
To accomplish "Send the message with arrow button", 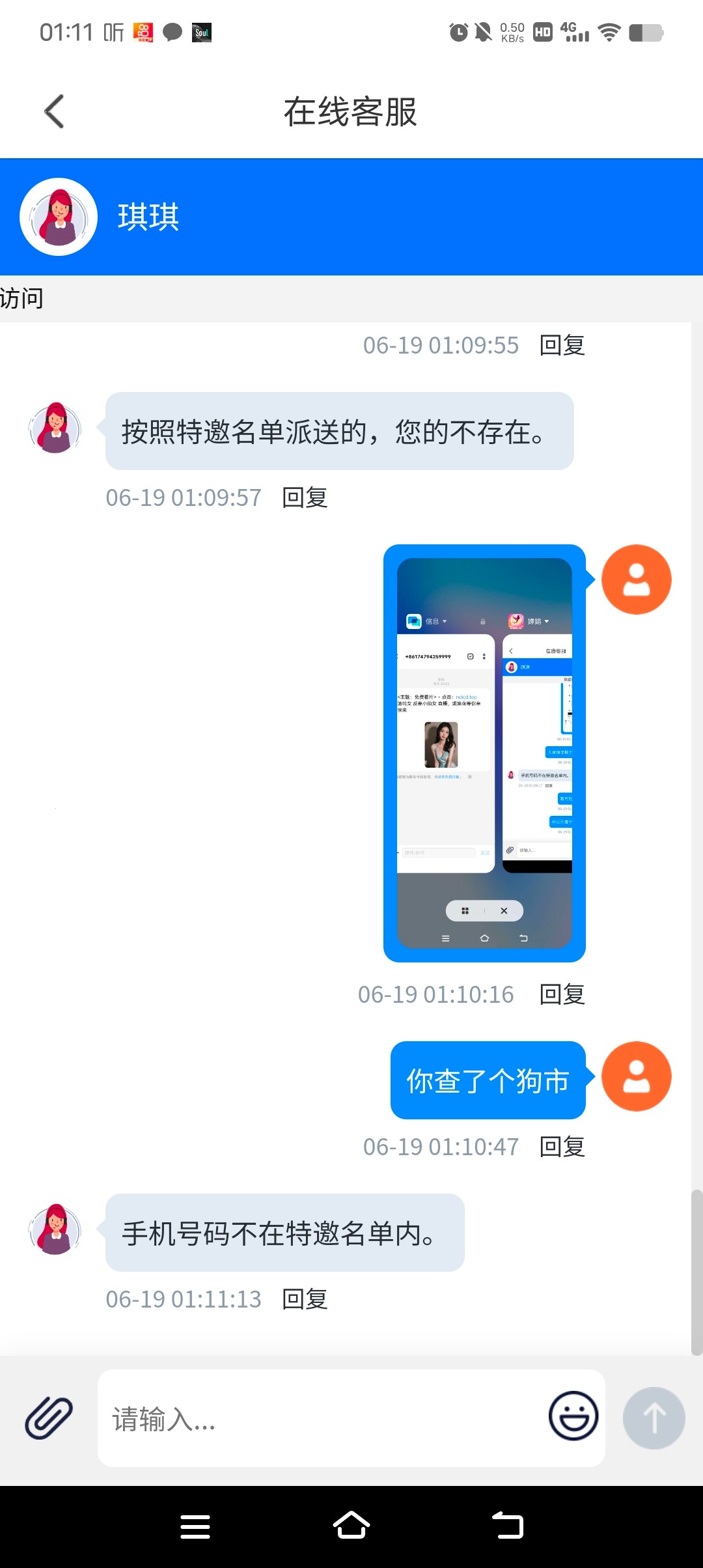I will click(x=654, y=1418).
